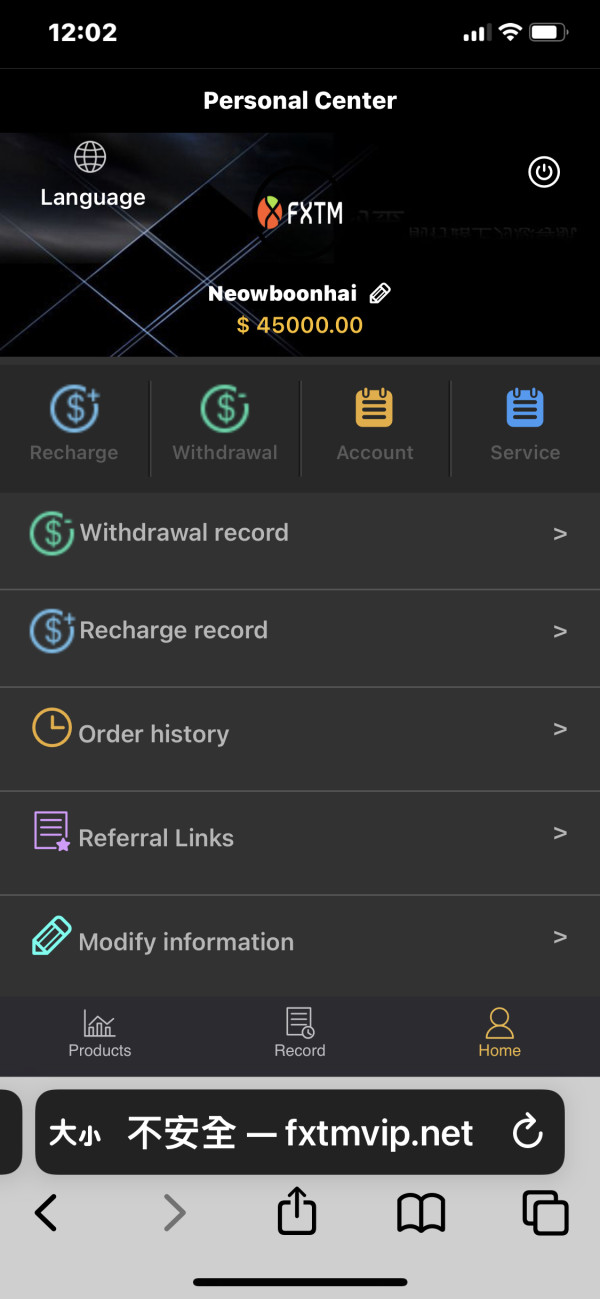Open Recharge
This screenshot has width=600, height=1299.
(74, 425)
